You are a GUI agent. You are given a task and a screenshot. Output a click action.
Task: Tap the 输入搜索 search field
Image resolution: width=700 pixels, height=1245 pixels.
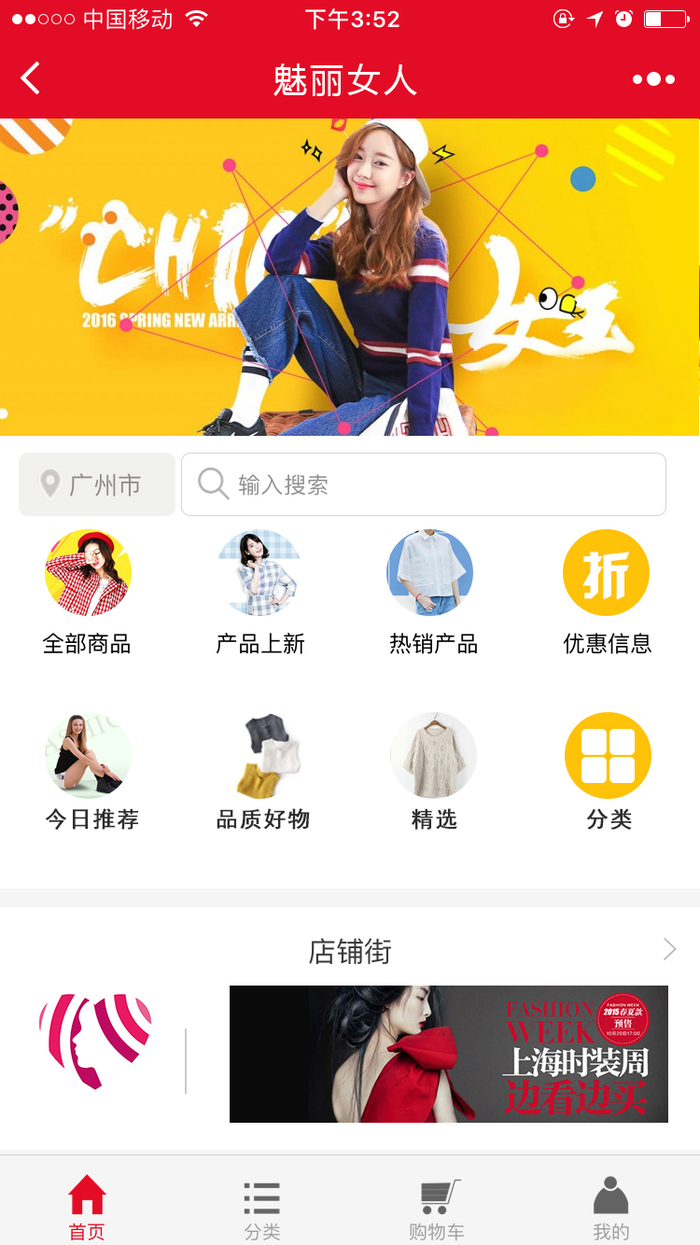pyautogui.click(x=423, y=485)
